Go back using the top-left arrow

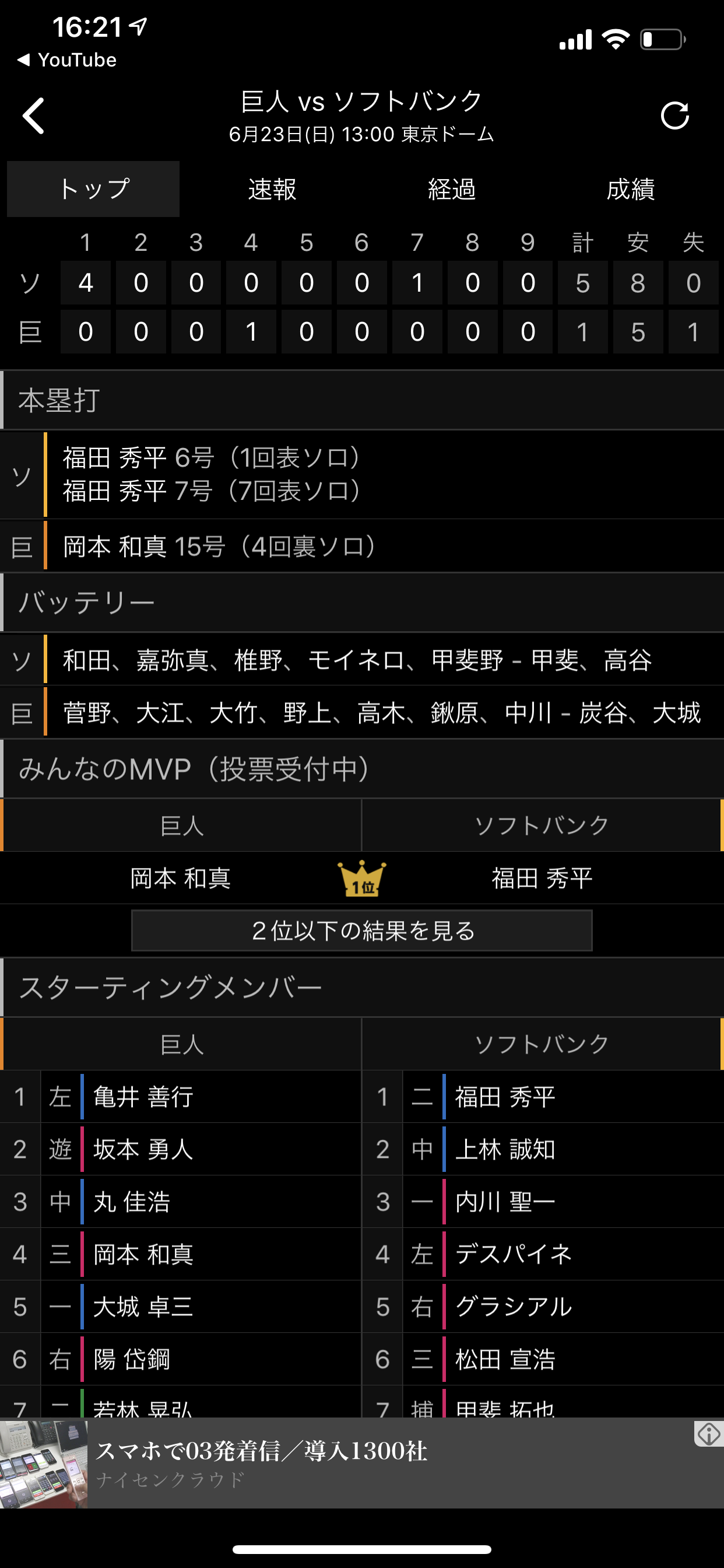tap(33, 116)
